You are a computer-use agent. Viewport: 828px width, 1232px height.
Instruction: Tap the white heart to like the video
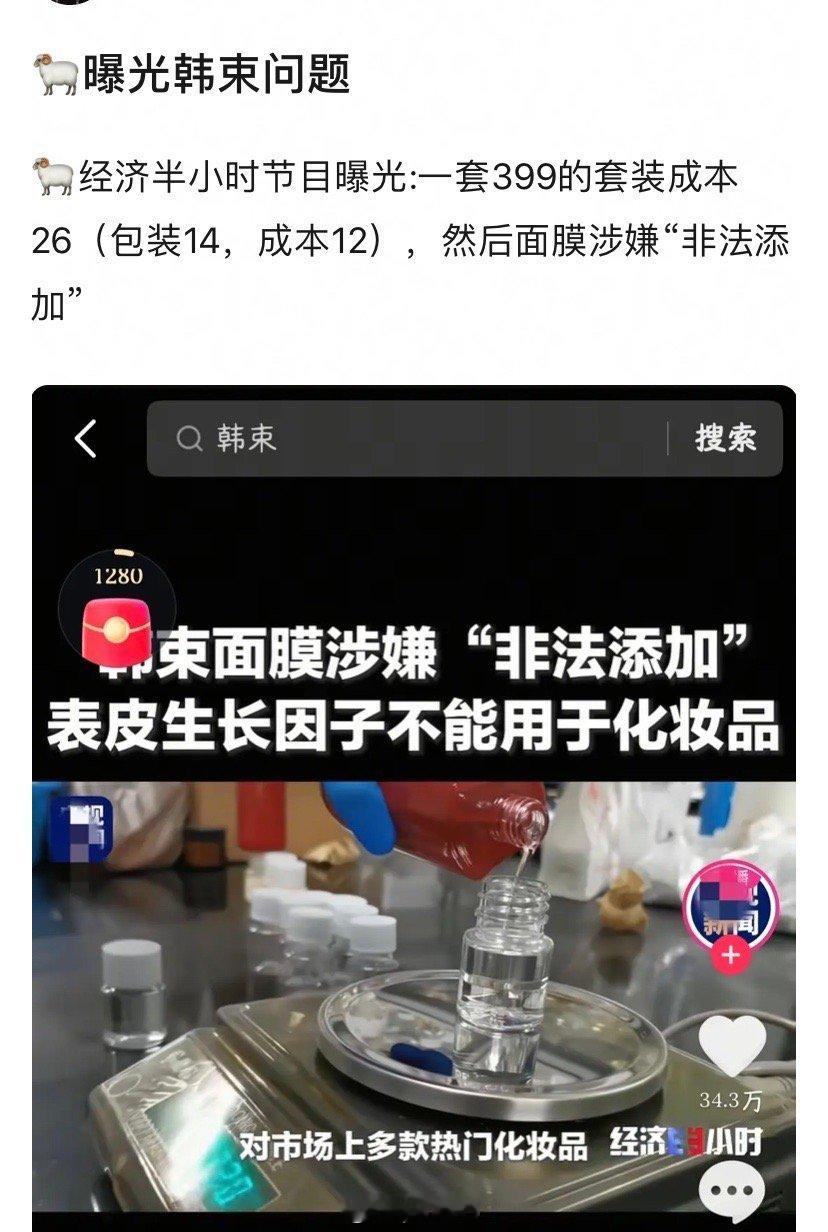(x=733, y=1043)
